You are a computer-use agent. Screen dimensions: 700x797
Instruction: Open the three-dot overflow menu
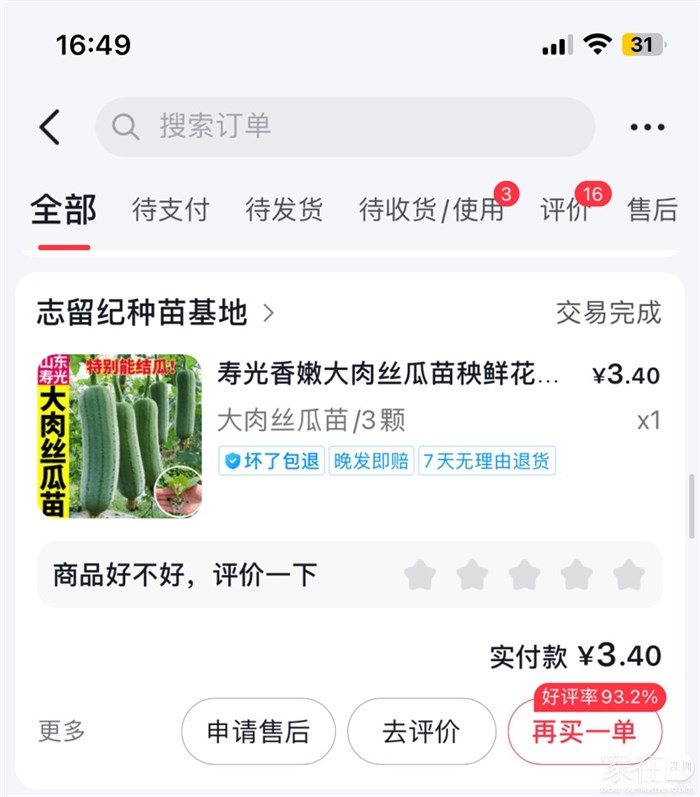[647, 127]
